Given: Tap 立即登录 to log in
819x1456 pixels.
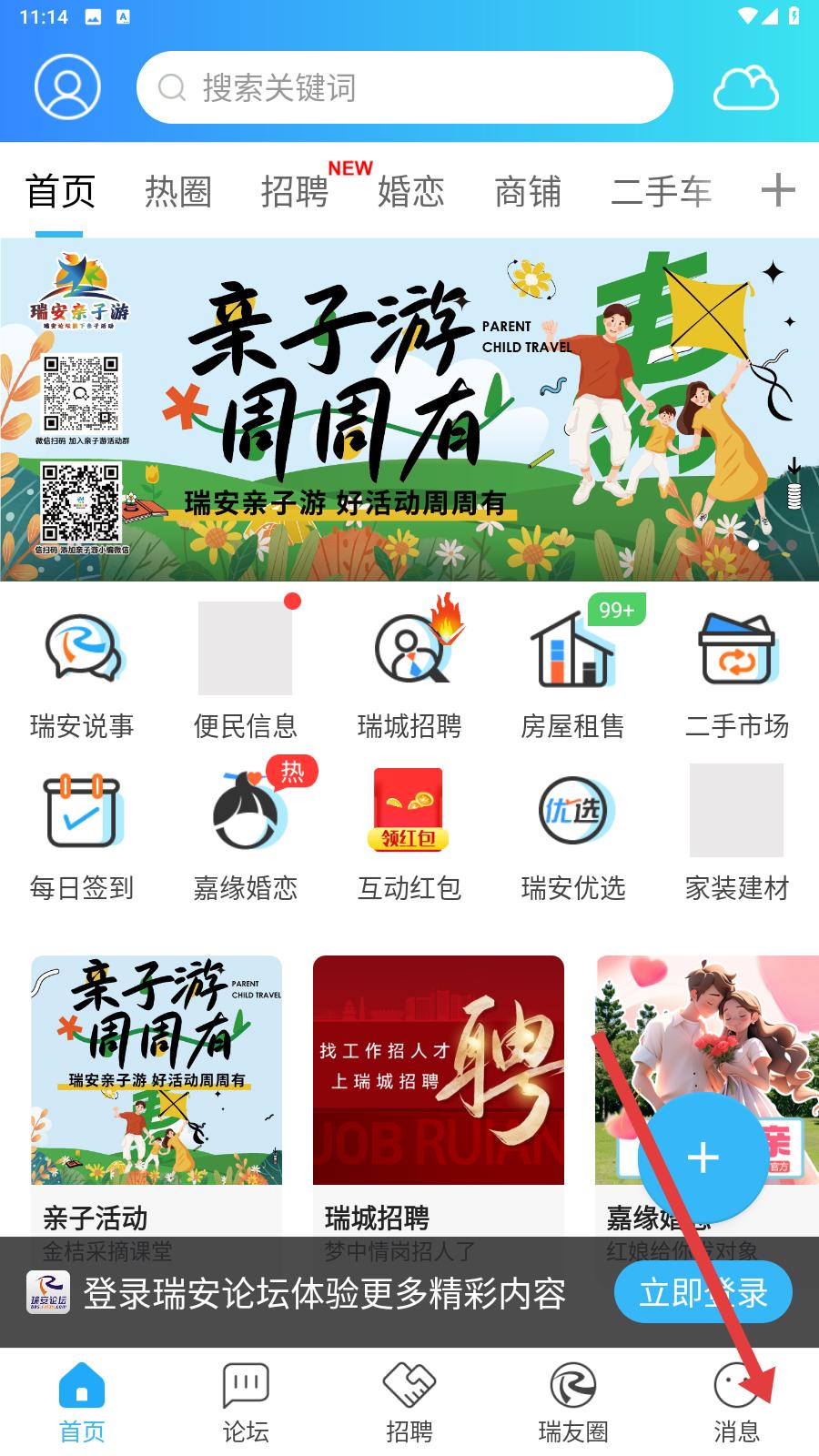Looking at the screenshot, I should (x=703, y=1292).
